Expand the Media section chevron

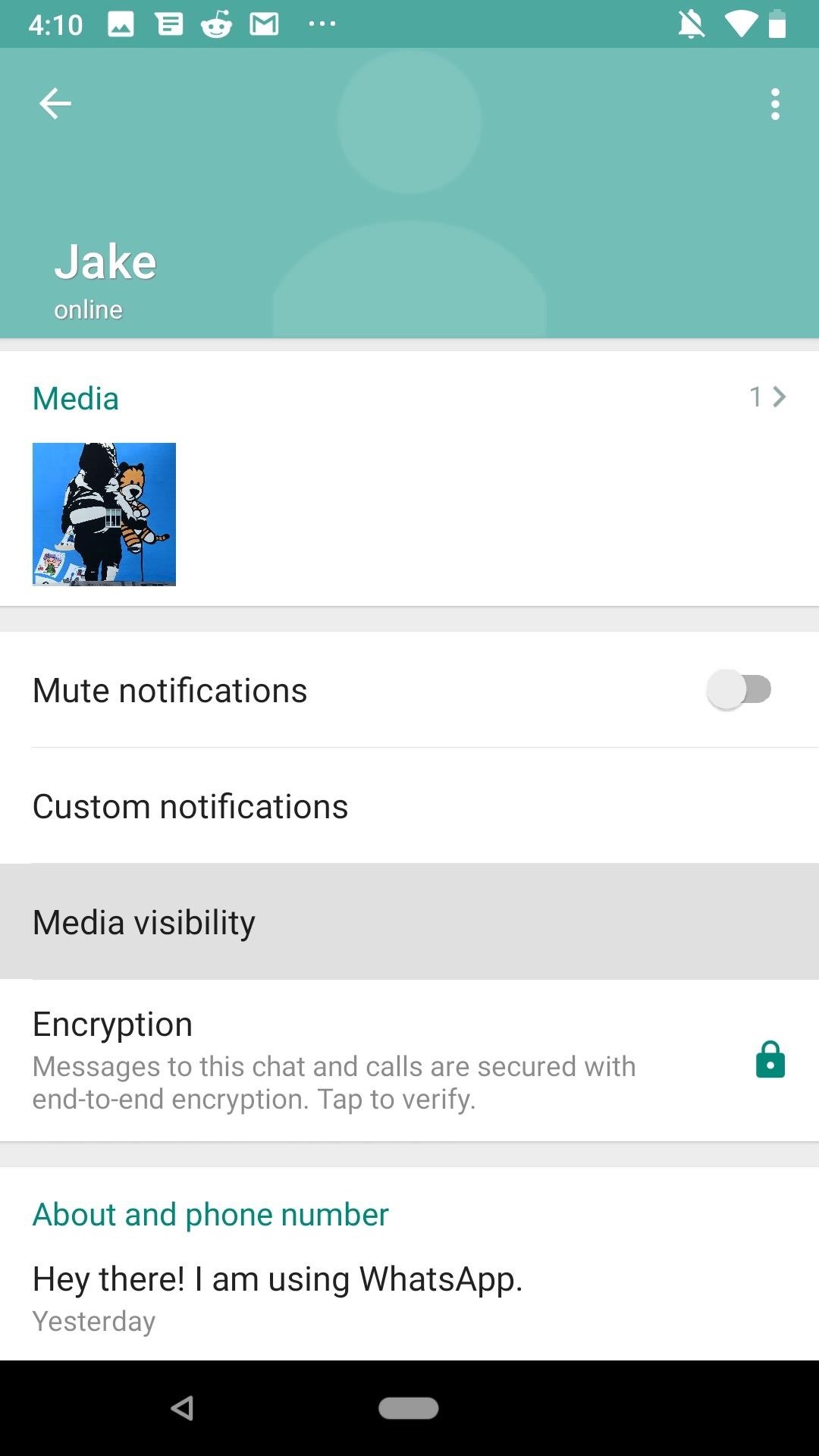click(x=780, y=396)
